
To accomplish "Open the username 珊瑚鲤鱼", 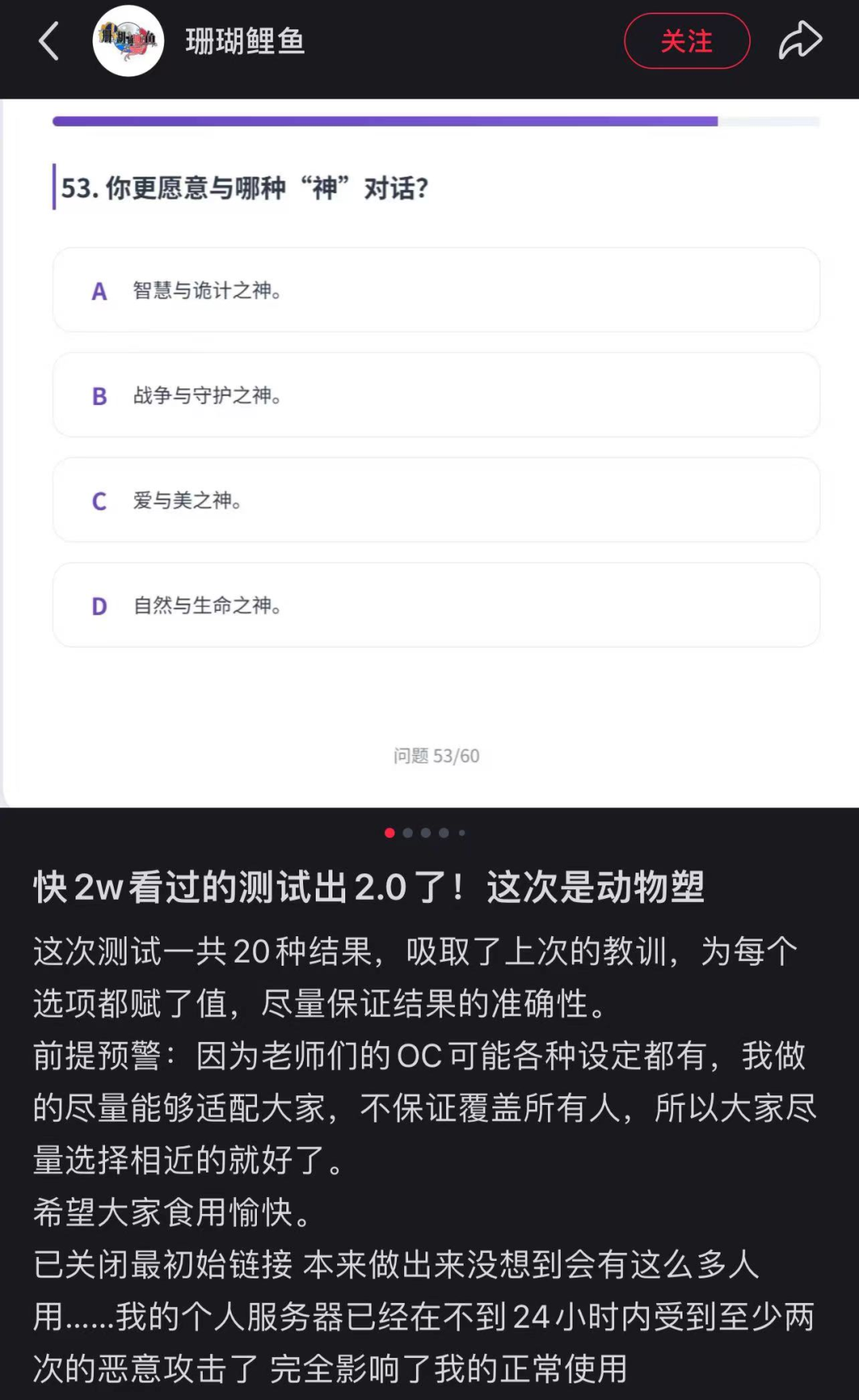I will coord(245,41).
